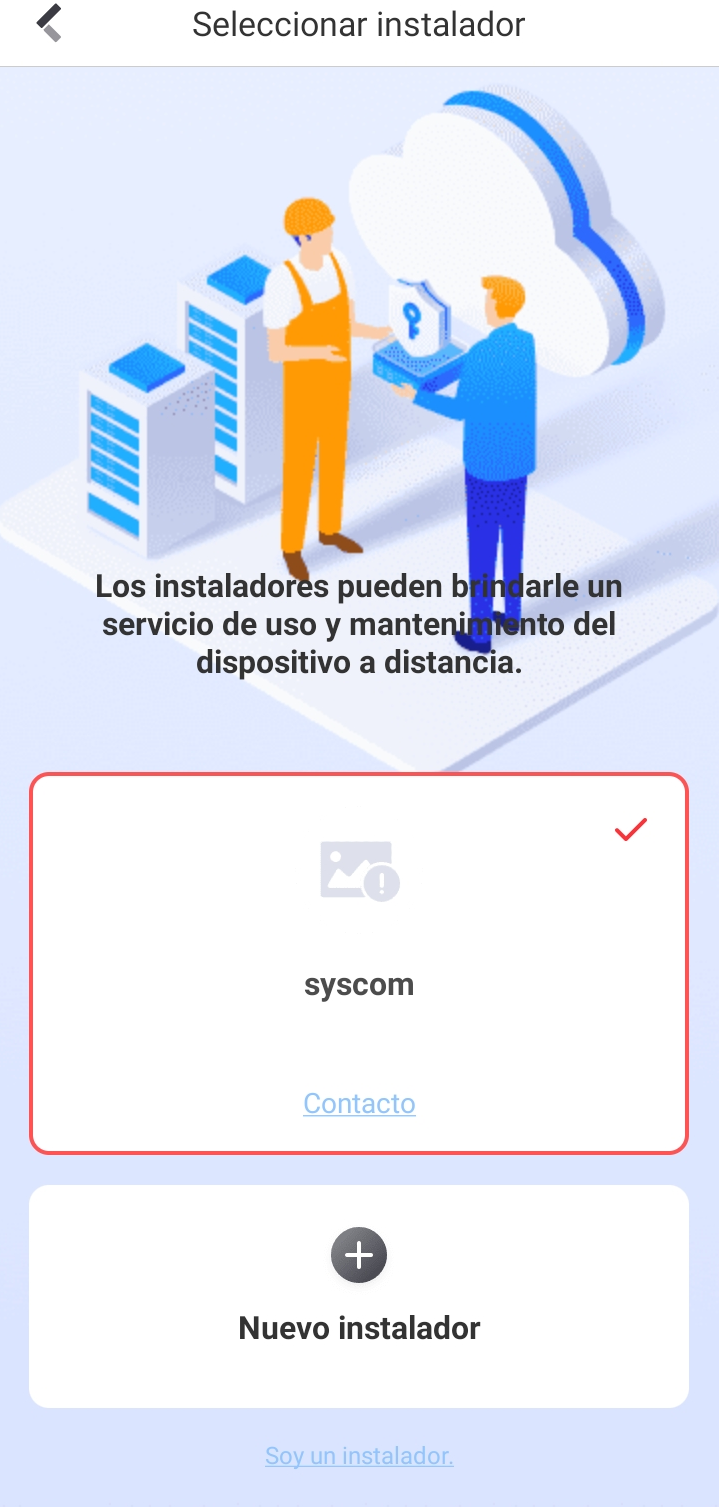Add a Nuevo instalador
719x1507 pixels.
[359, 1296]
